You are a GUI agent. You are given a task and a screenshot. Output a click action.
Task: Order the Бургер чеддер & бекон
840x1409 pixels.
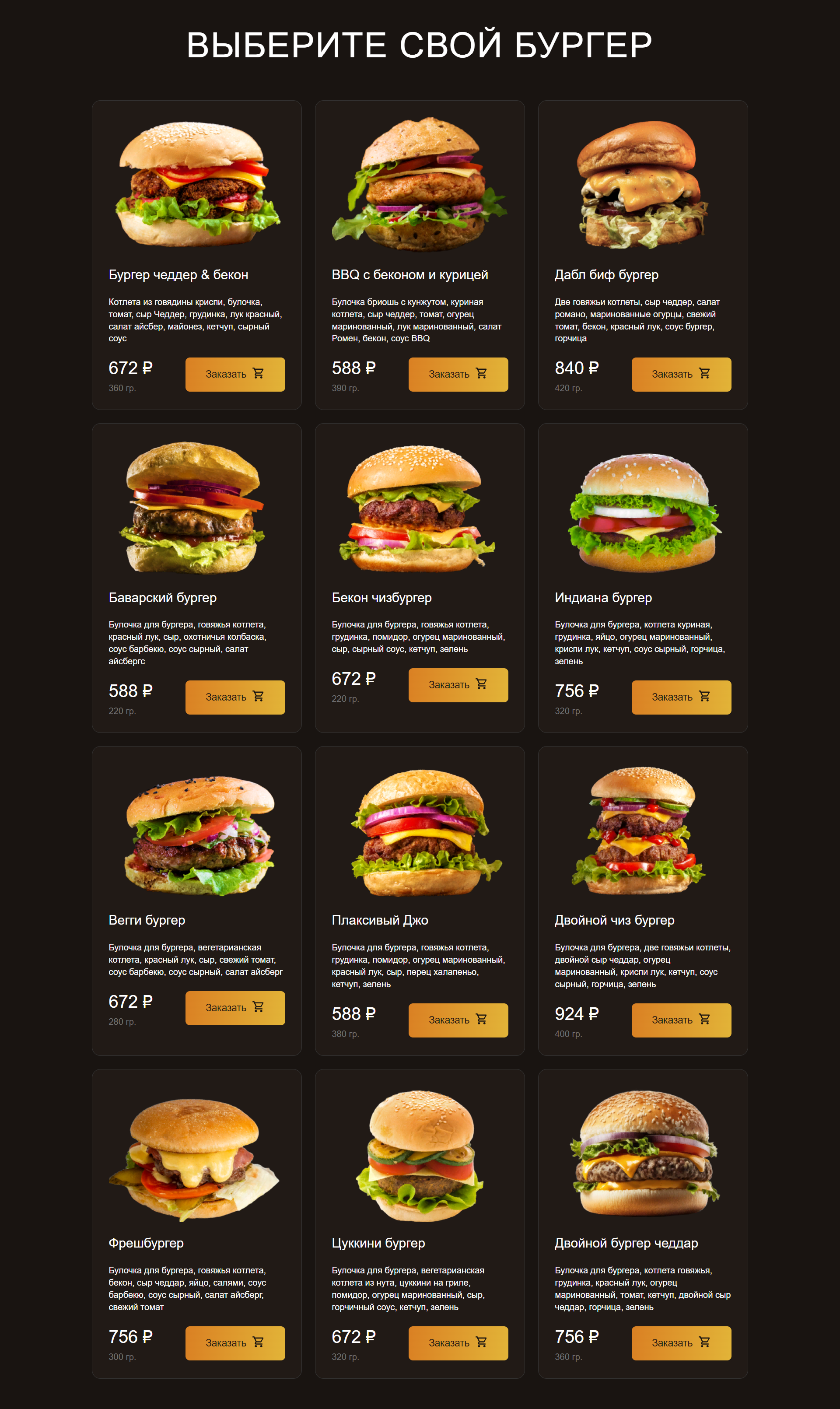(235, 374)
